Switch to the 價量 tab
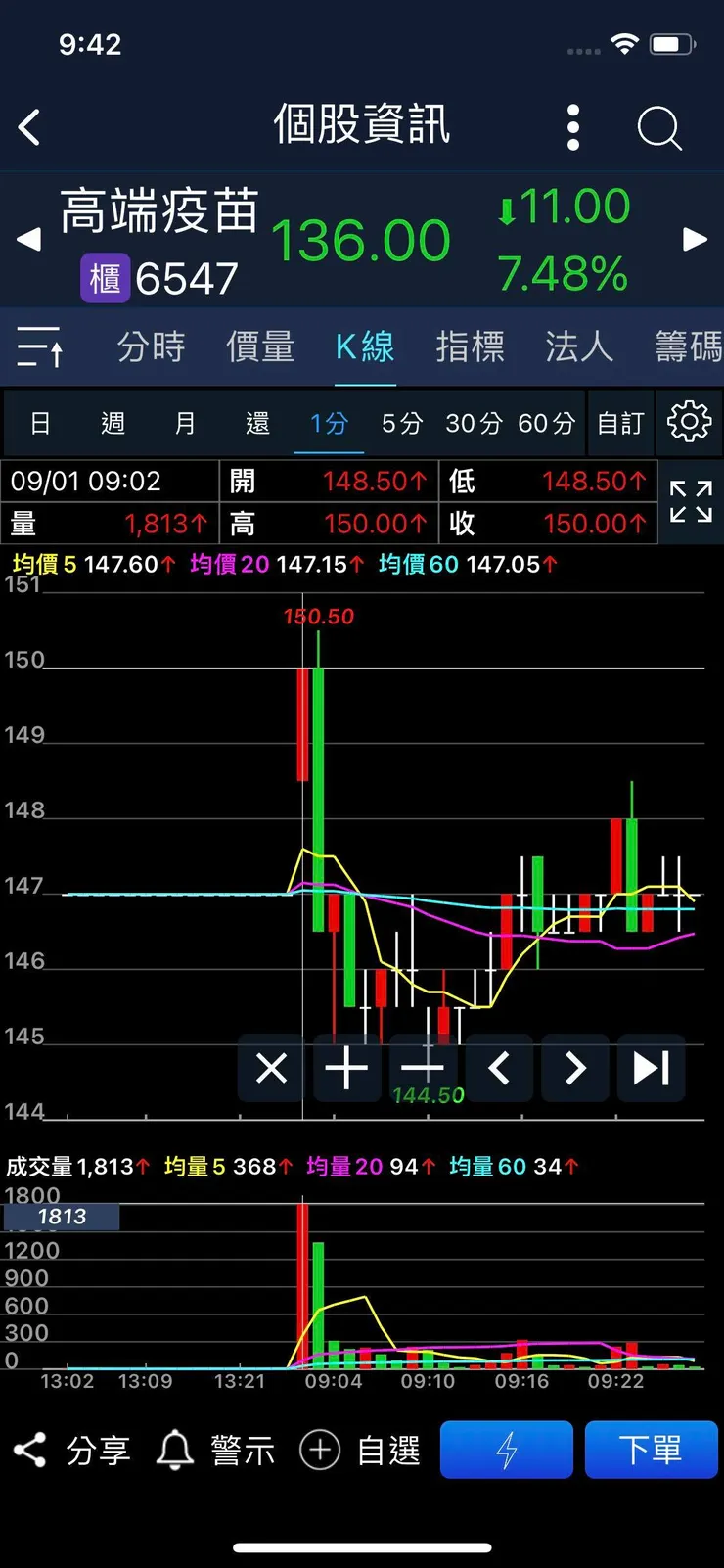724x1568 pixels. click(260, 346)
